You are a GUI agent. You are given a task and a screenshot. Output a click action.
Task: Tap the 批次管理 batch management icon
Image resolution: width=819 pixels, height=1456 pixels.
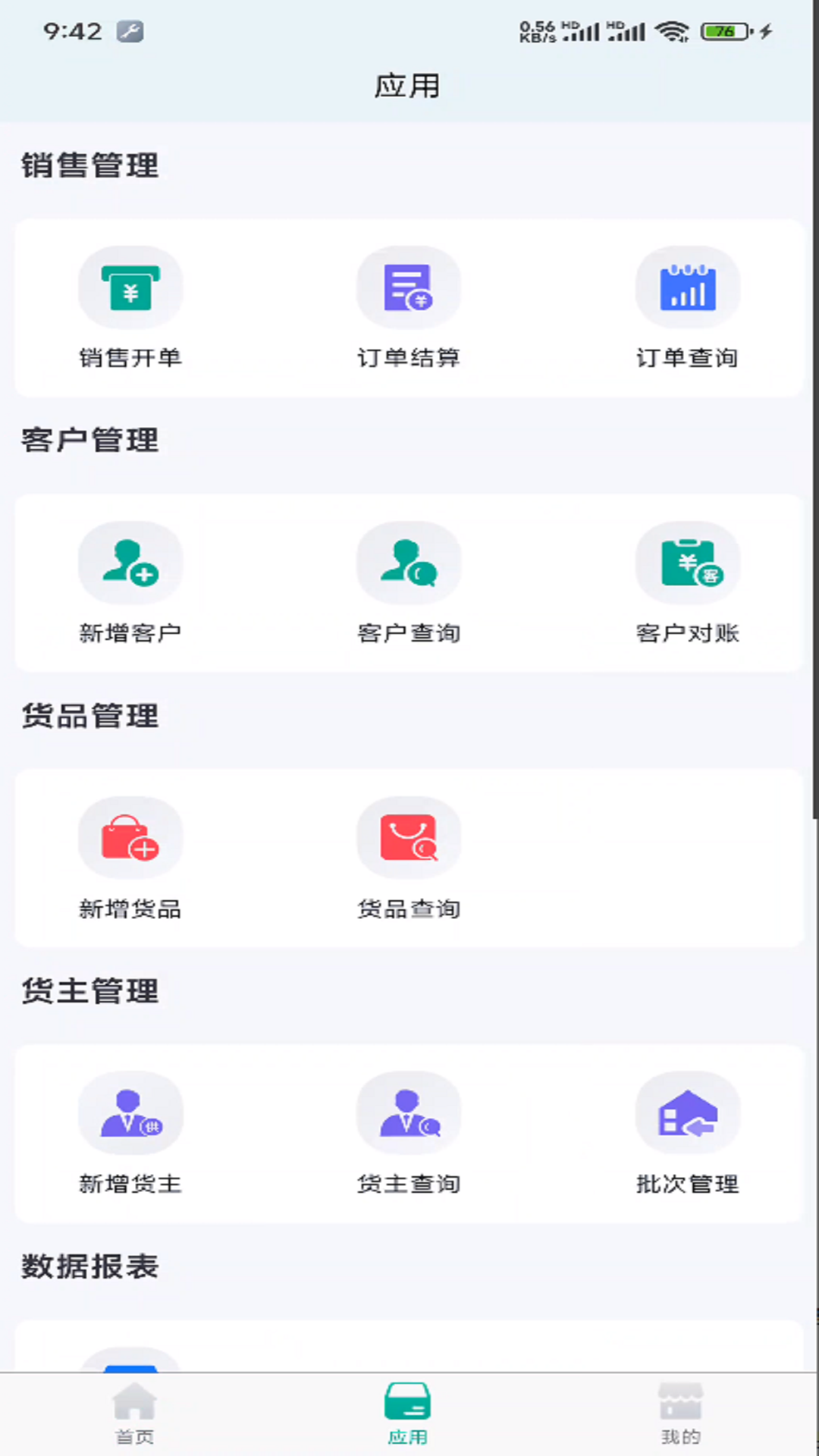(x=687, y=1112)
